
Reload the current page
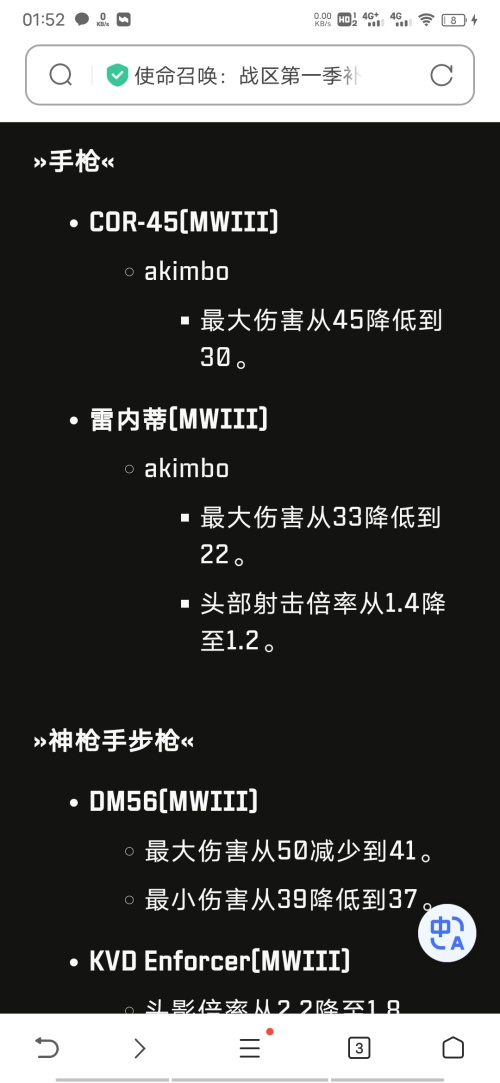point(441,75)
